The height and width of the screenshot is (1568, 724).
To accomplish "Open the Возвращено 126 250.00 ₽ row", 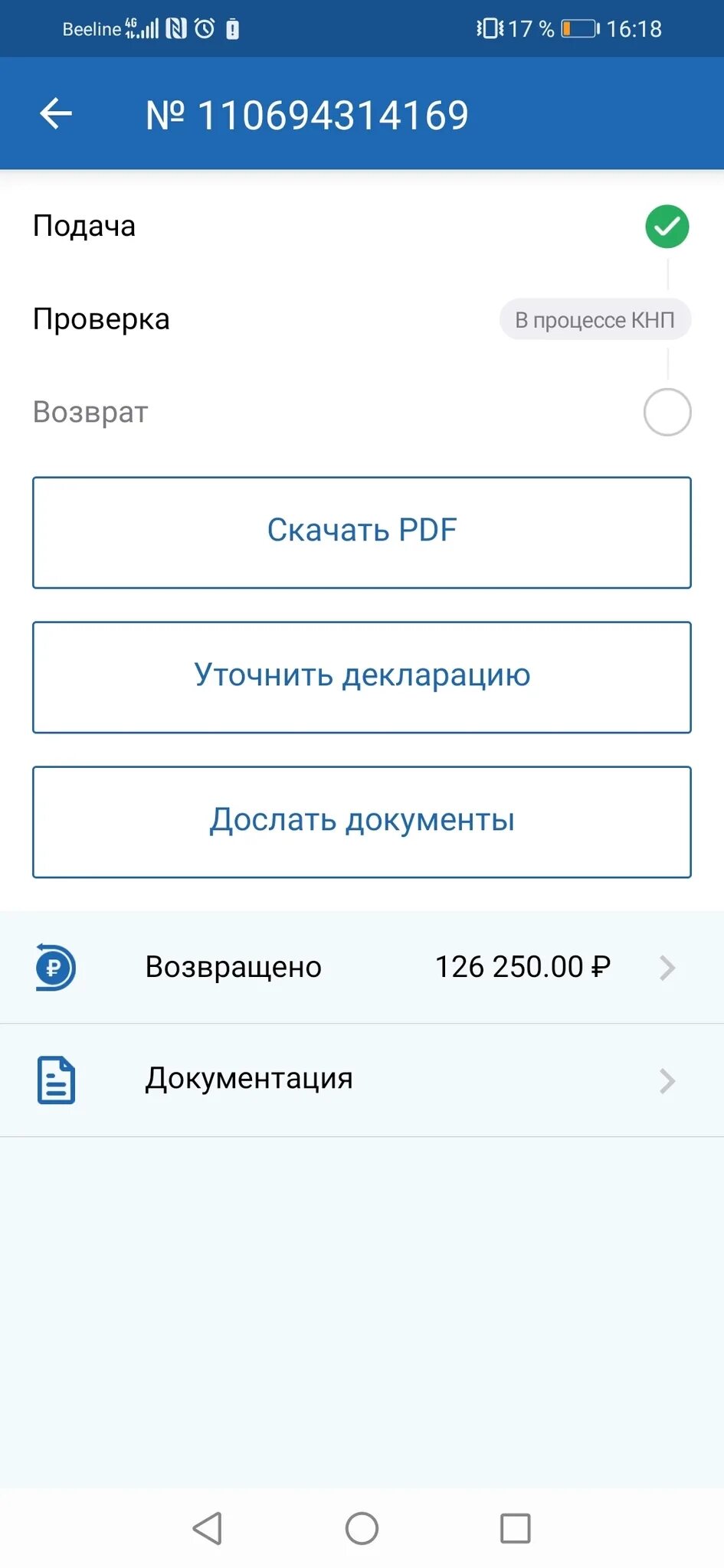I will pyautogui.click(x=362, y=968).
